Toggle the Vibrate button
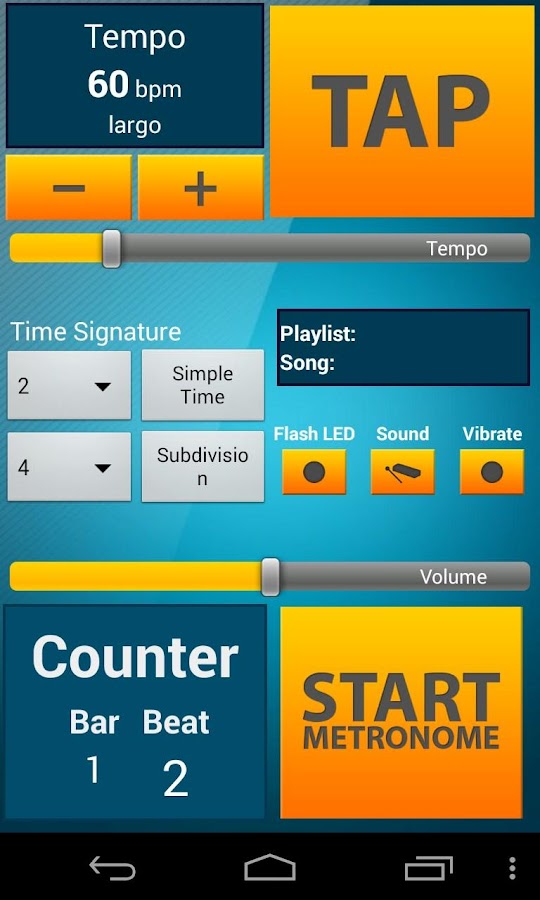The width and height of the screenshot is (540, 900). [492, 472]
